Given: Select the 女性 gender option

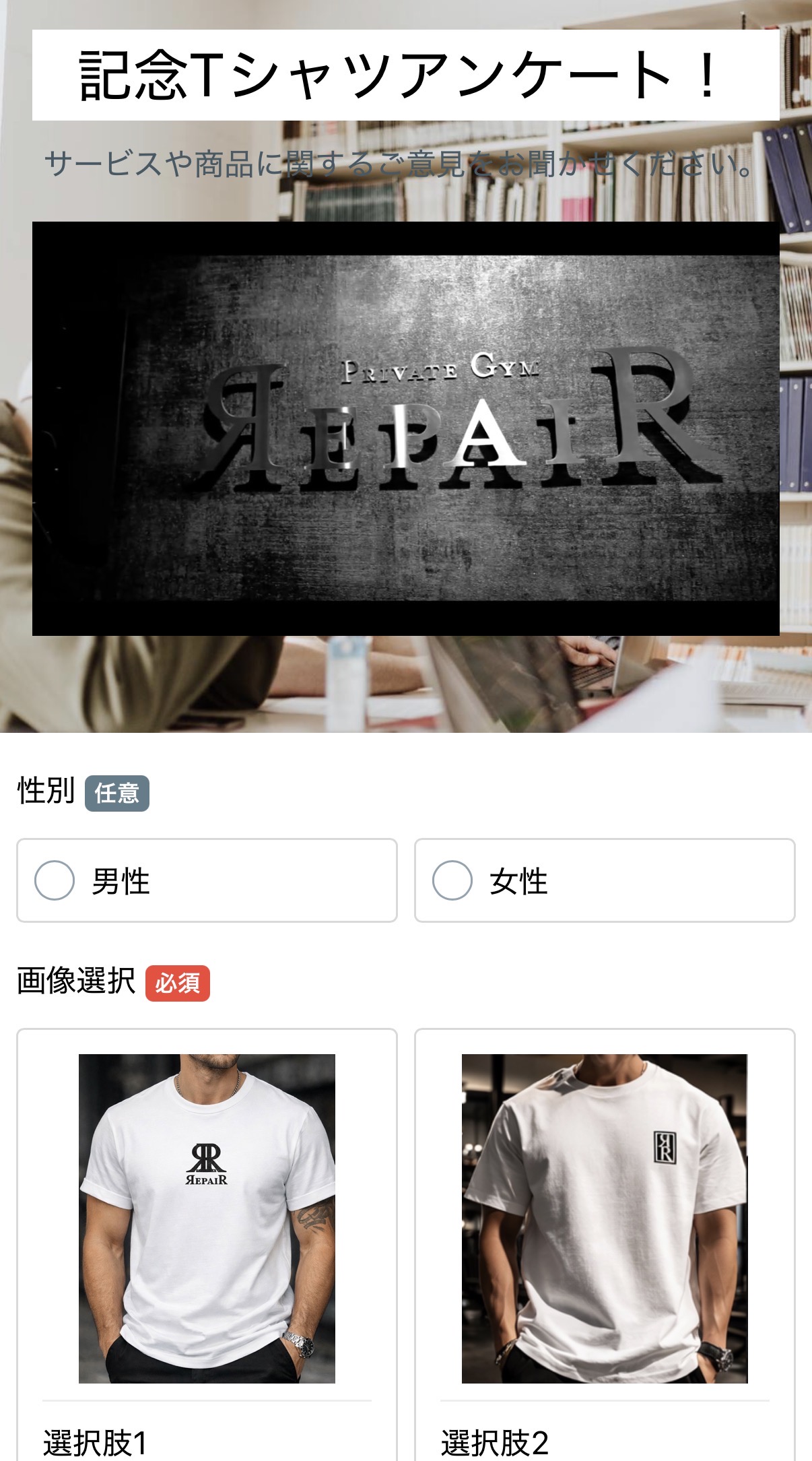Looking at the screenshot, I should [452, 880].
